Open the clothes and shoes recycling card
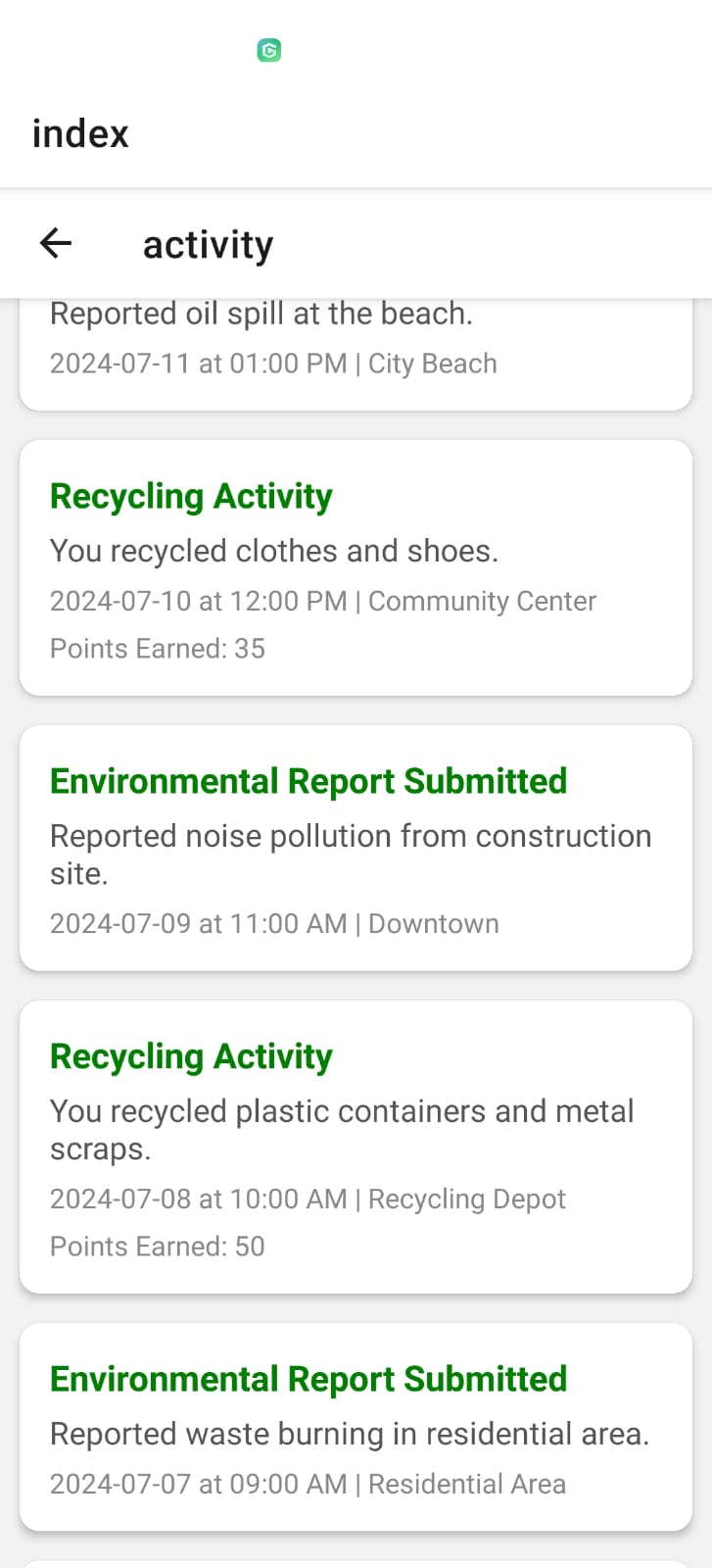This screenshot has width=712, height=1568. [356, 568]
